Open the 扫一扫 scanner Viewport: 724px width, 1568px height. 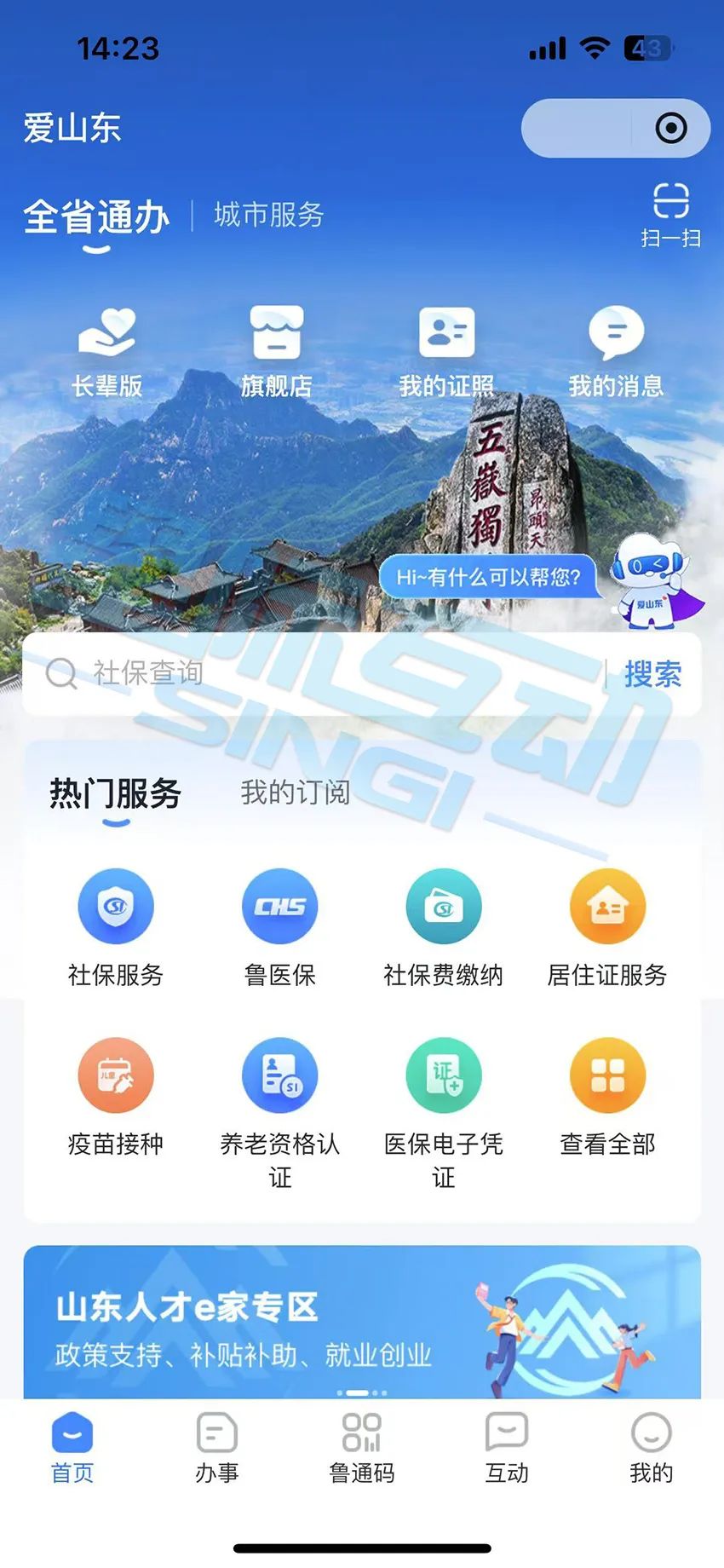click(670, 214)
